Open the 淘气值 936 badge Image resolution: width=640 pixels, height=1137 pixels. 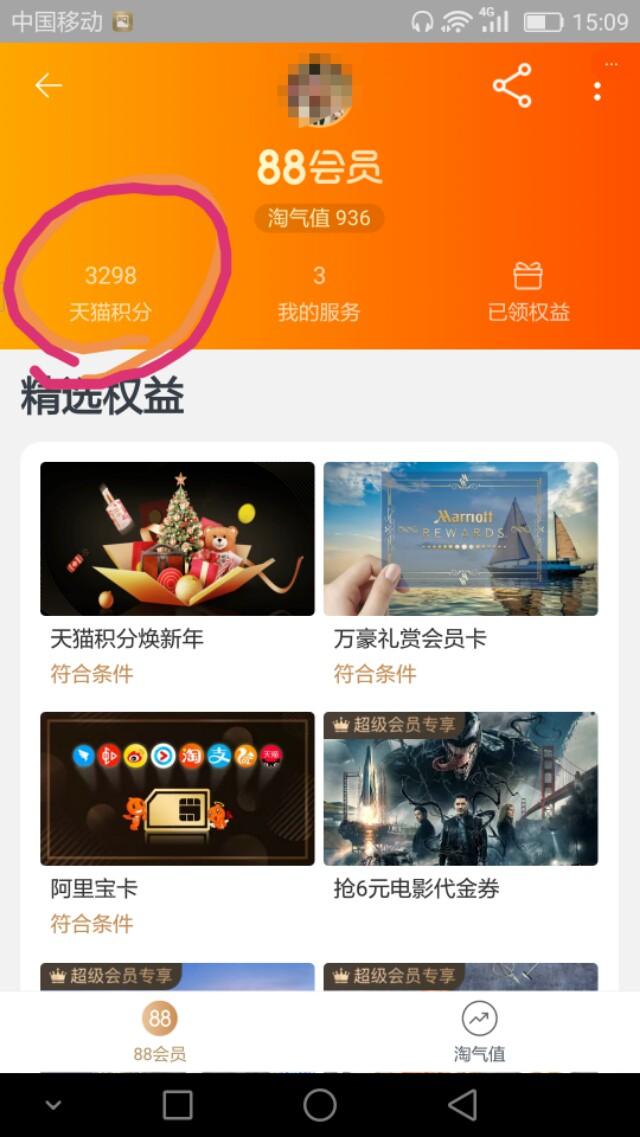(319, 218)
